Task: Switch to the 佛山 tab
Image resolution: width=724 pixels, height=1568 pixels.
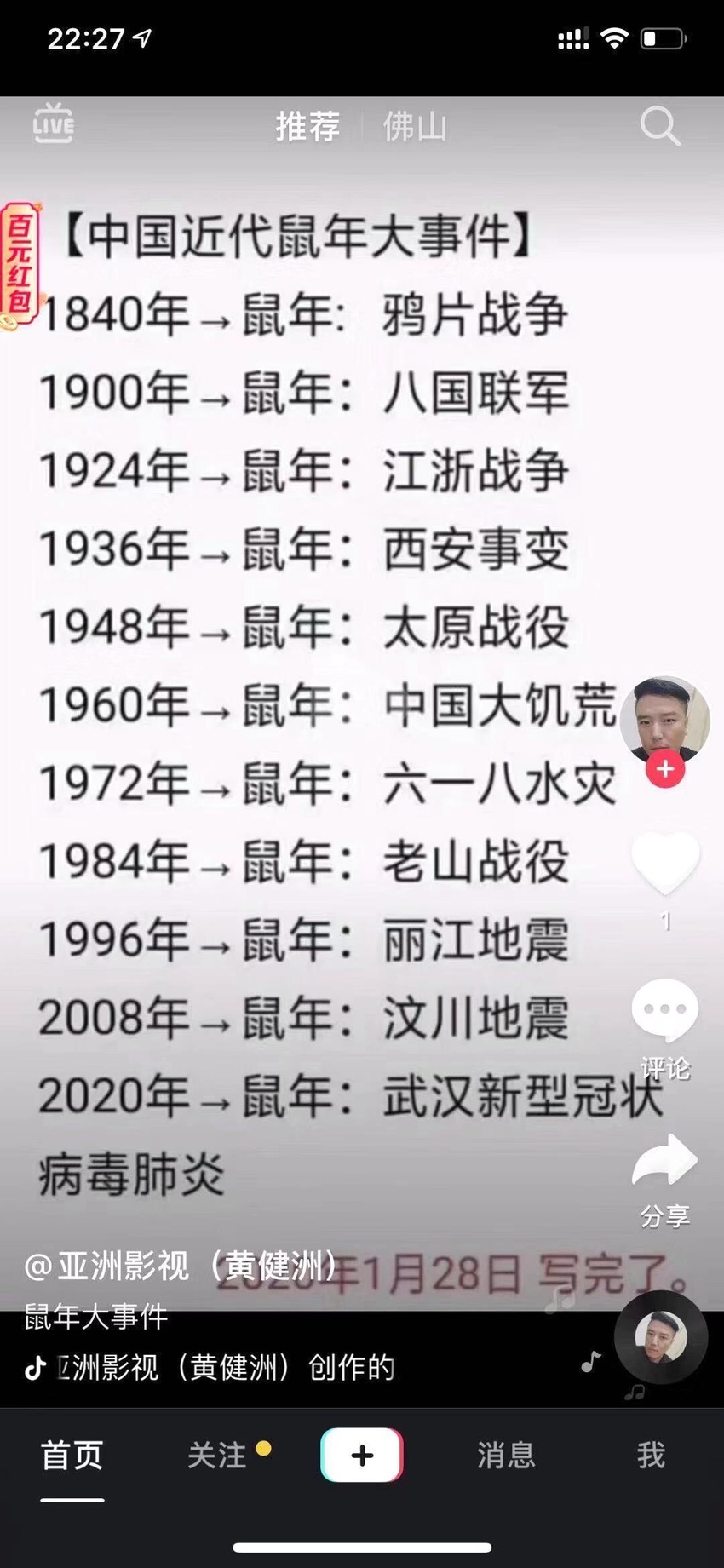Action: (x=415, y=127)
